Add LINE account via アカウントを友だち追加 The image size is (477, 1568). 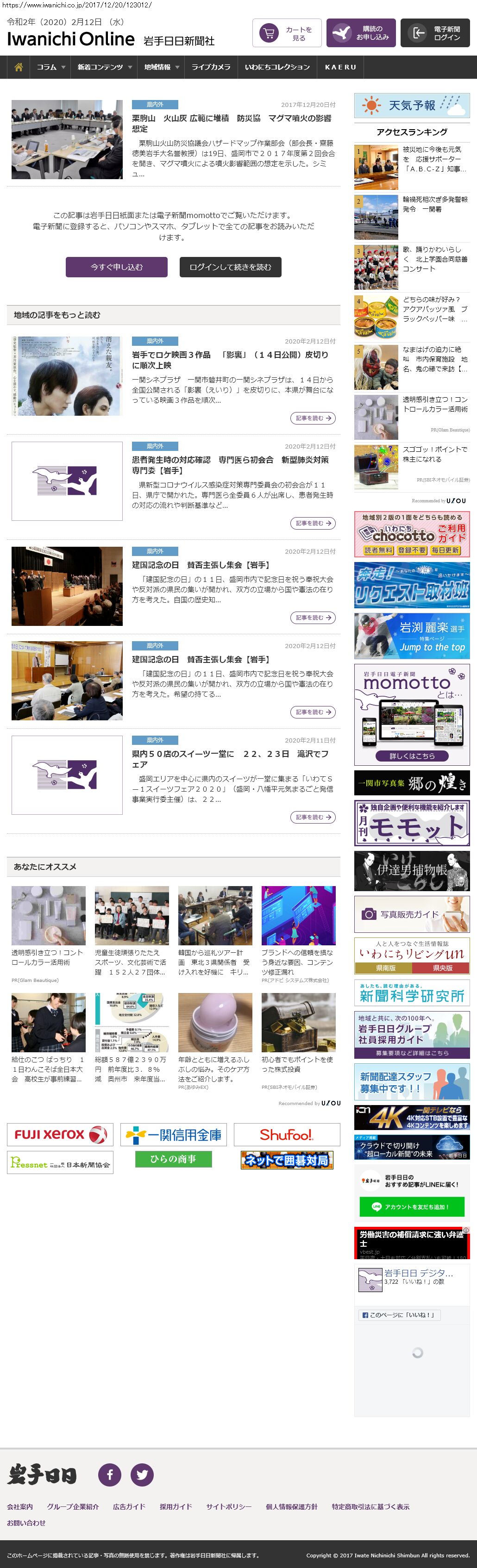(412, 1206)
